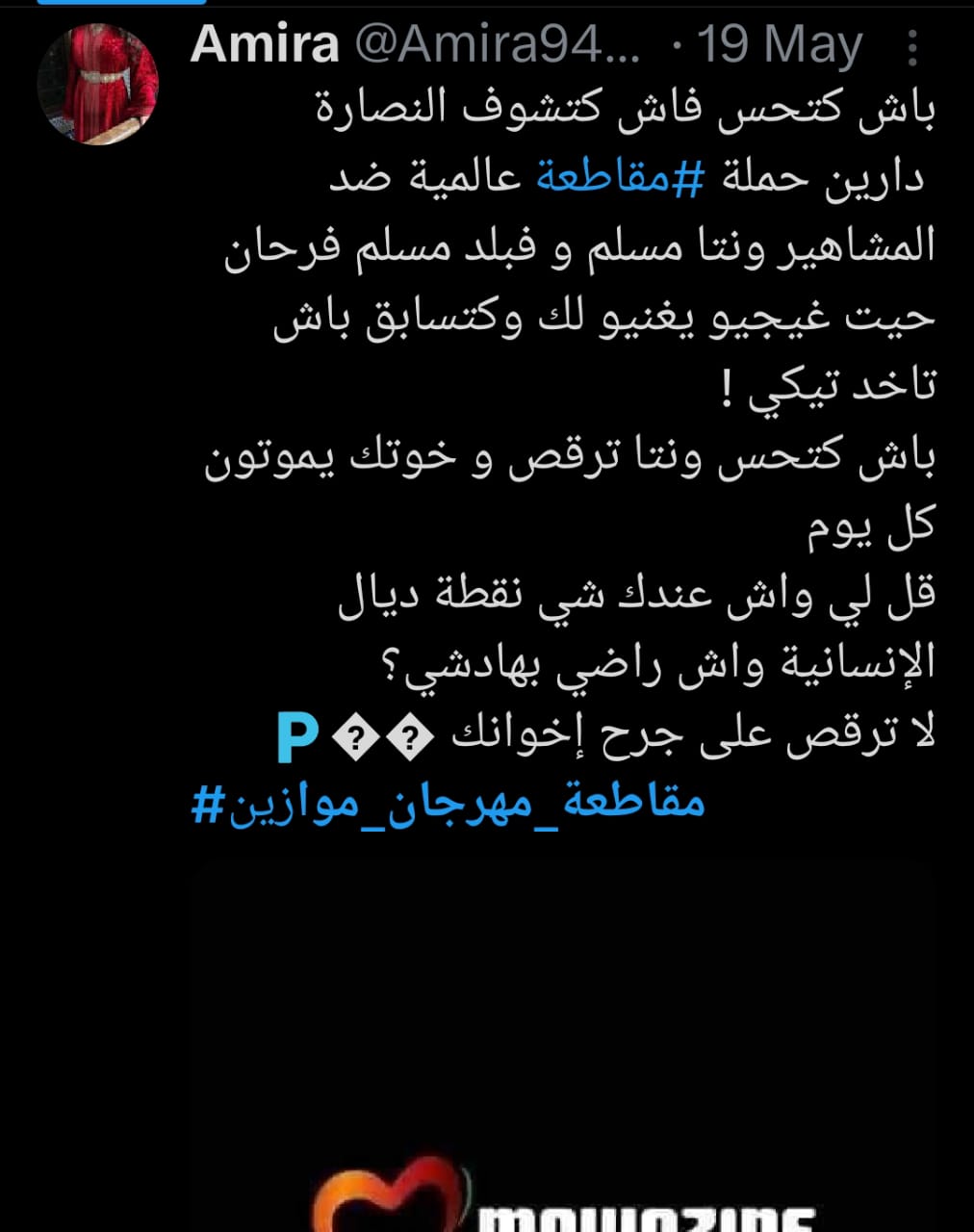974x1232 pixels.
Task: Open Amira's profile picture
Action: 97,85
